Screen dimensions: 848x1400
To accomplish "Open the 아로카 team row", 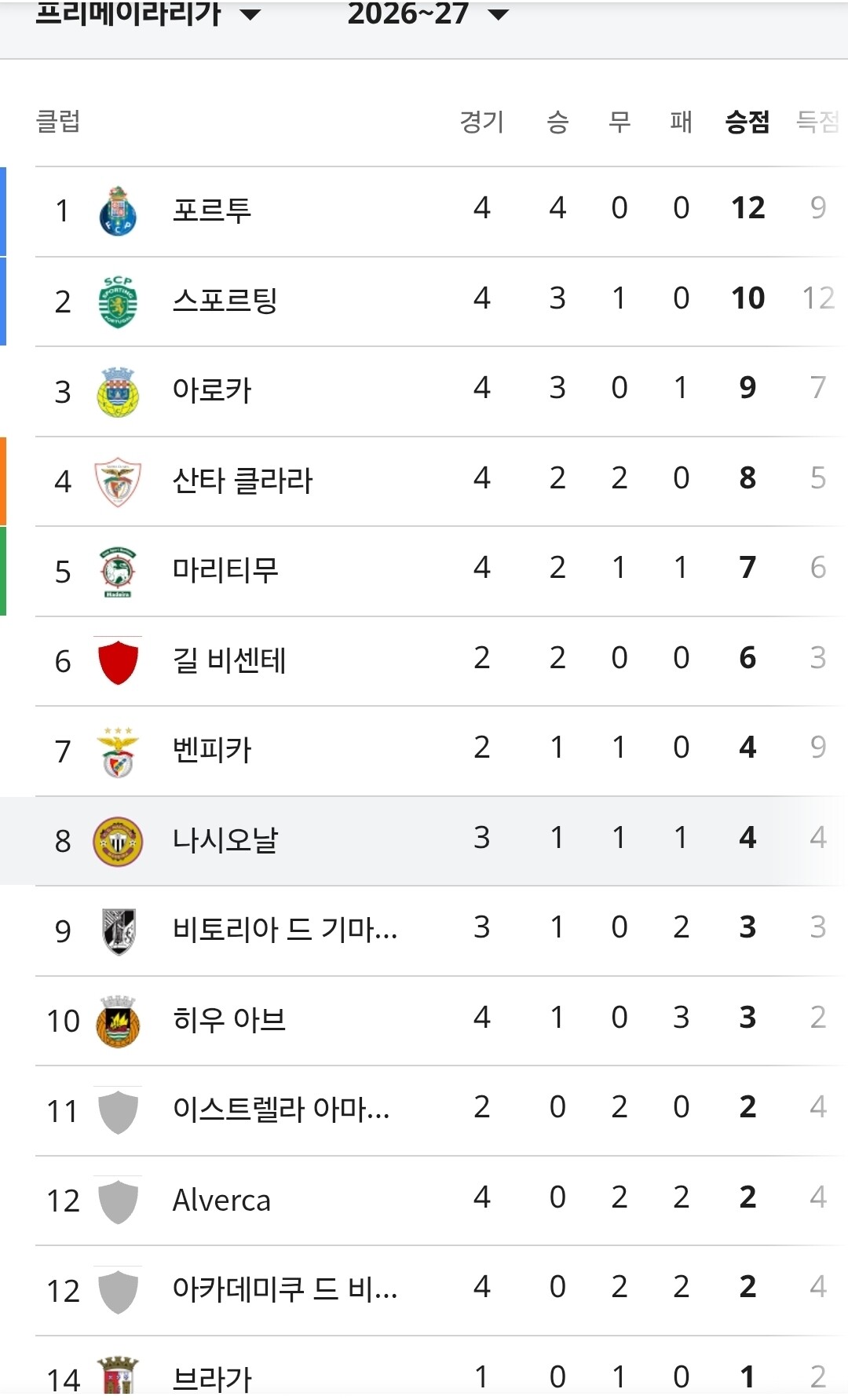I will 424,391.
